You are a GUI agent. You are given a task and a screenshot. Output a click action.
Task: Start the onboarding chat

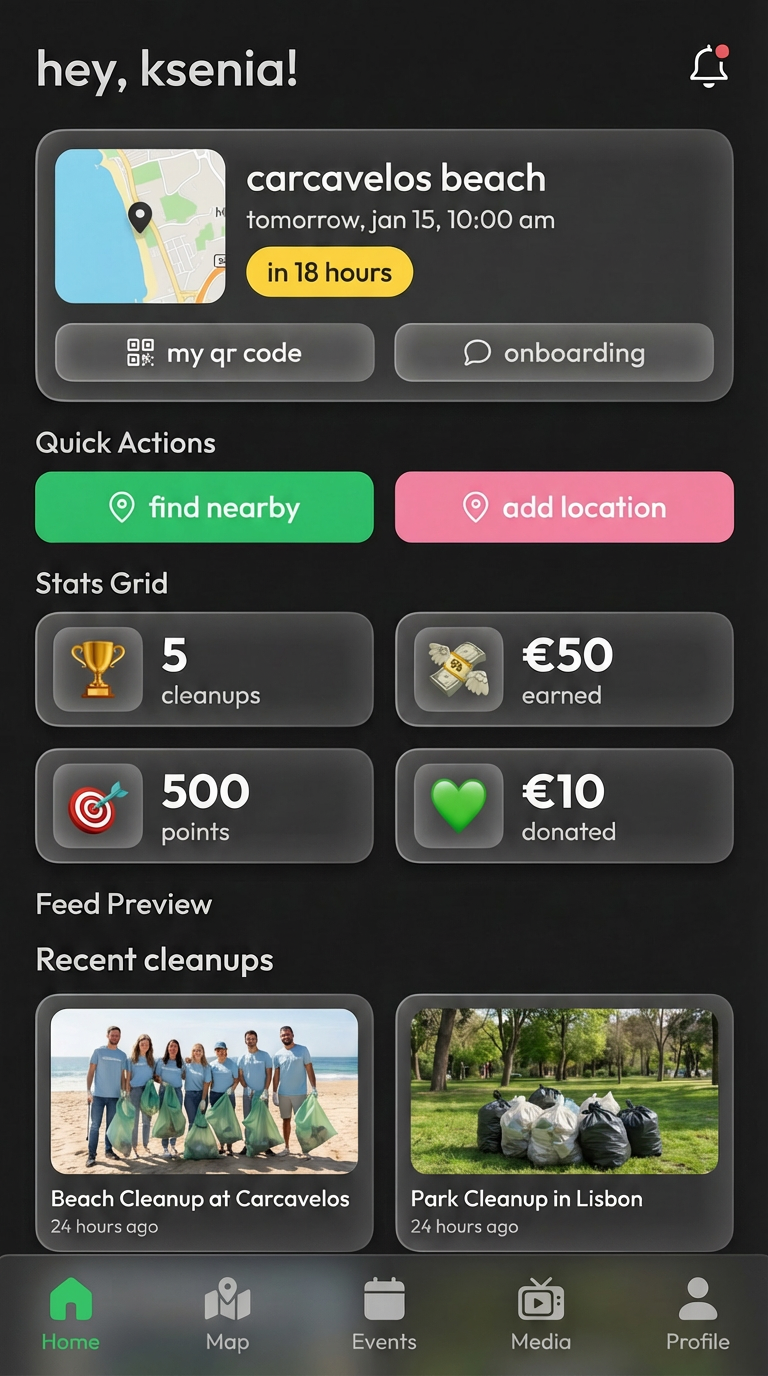554,352
